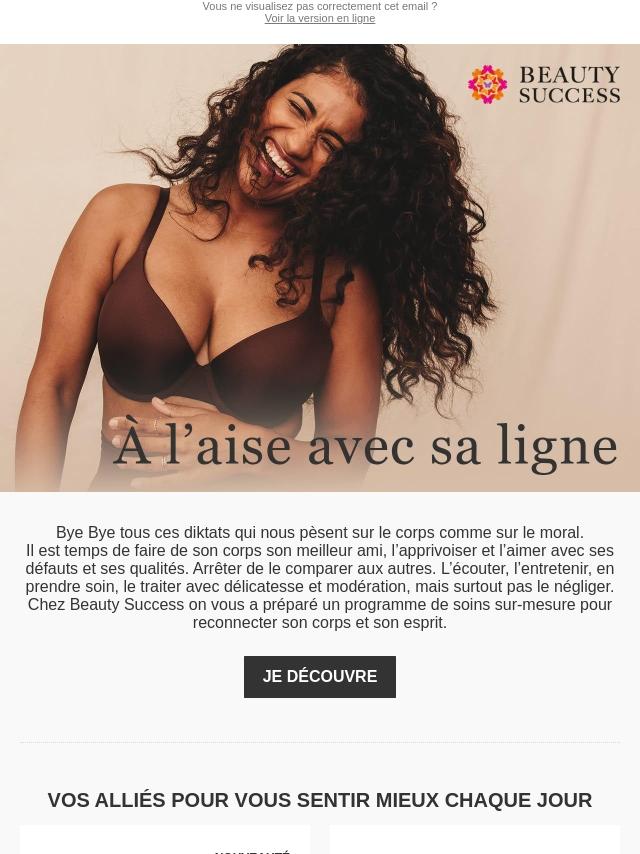640x854 pixels.
Task: Tap the JE DÉCOUVRE button
Action: tap(320, 676)
